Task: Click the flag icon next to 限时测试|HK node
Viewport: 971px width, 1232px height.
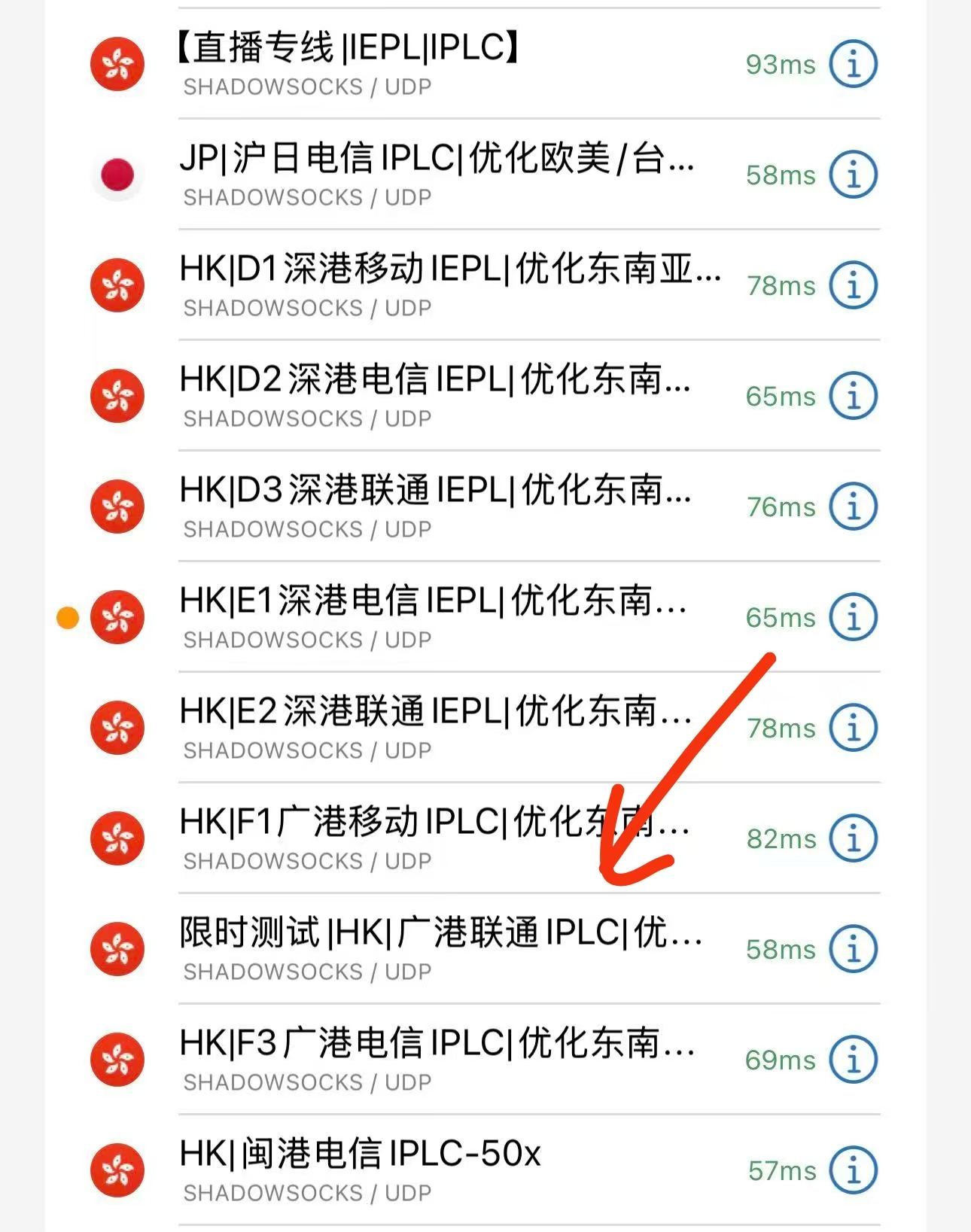Action: [x=117, y=949]
